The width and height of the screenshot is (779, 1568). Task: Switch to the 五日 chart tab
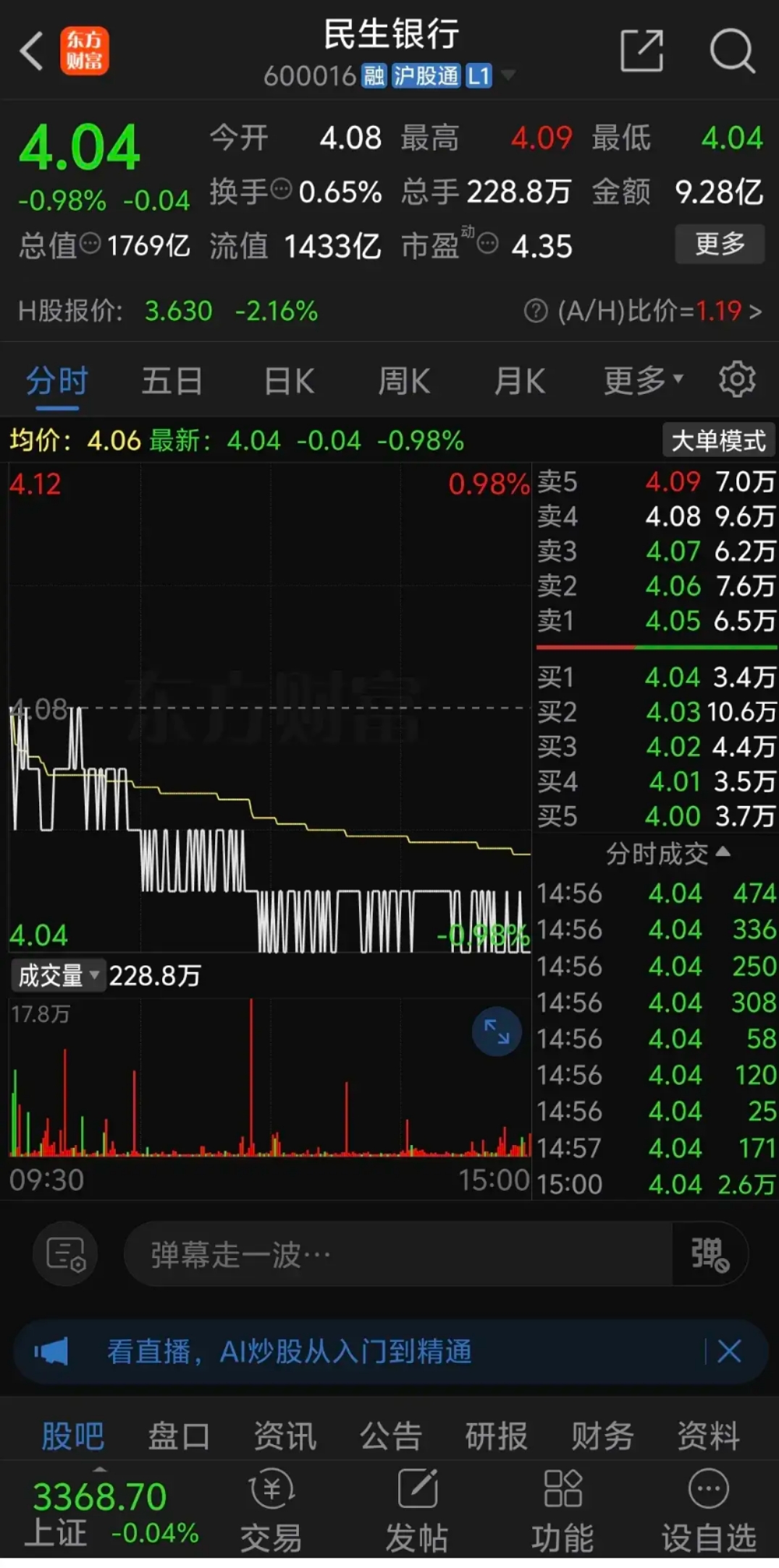click(x=172, y=381)
